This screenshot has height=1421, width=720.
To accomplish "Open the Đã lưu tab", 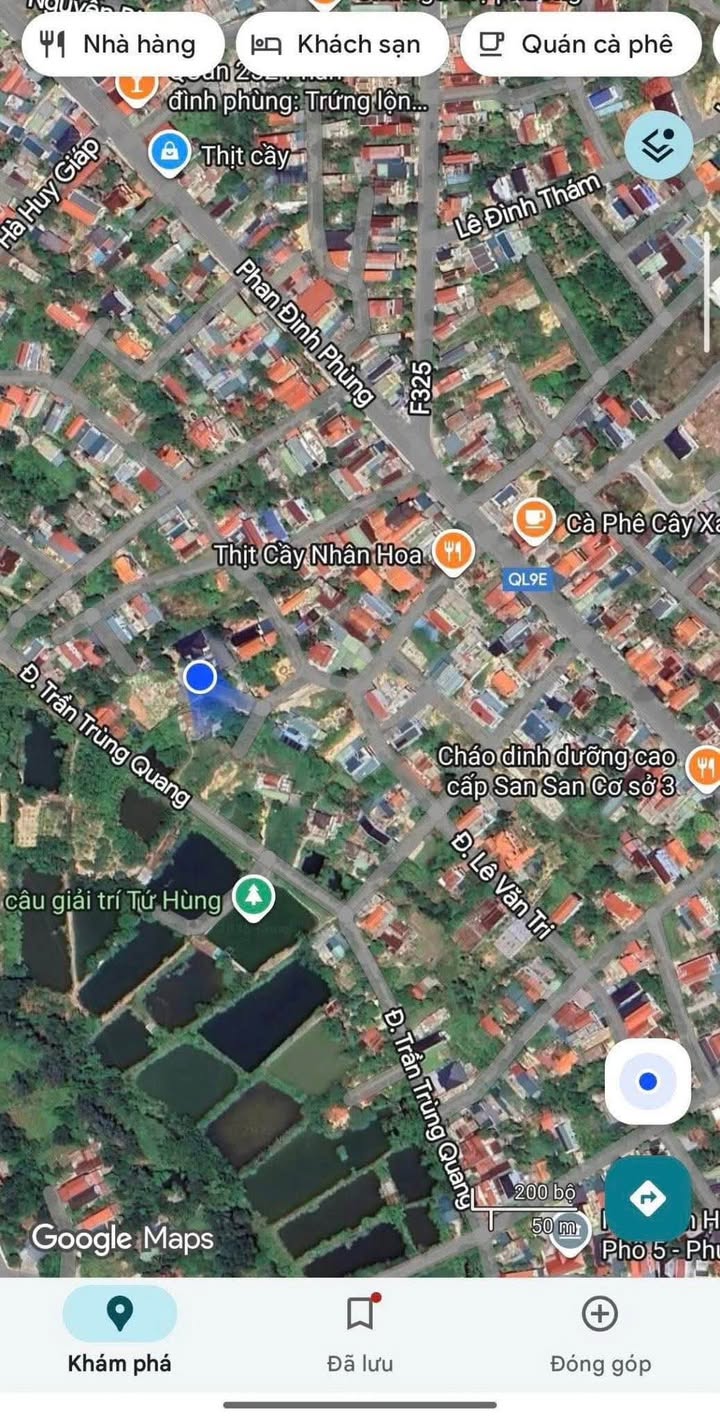I will pos(360,1330).
